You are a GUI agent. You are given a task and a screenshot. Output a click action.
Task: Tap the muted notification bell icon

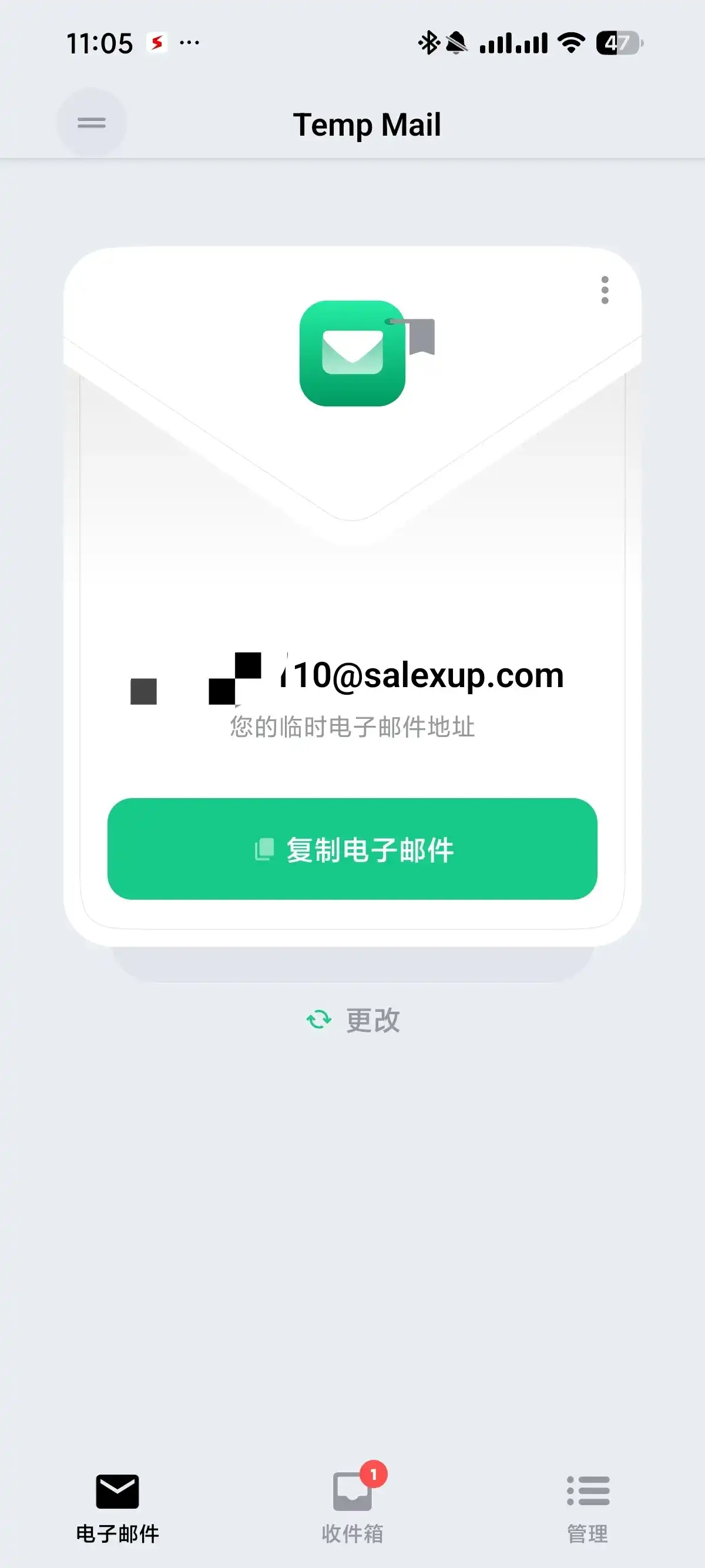pos(457,43)
